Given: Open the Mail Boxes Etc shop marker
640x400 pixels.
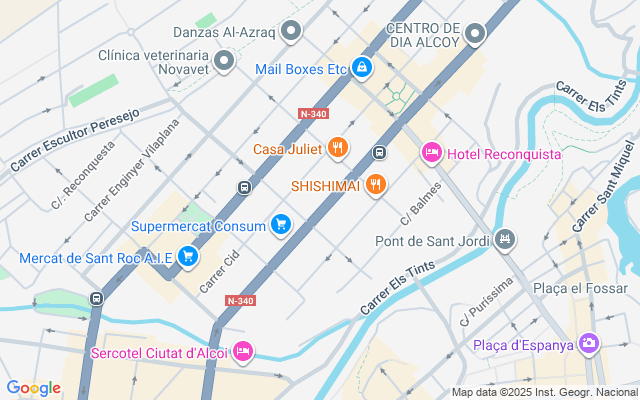Looking at the screenshot, I should click(362, 68).
